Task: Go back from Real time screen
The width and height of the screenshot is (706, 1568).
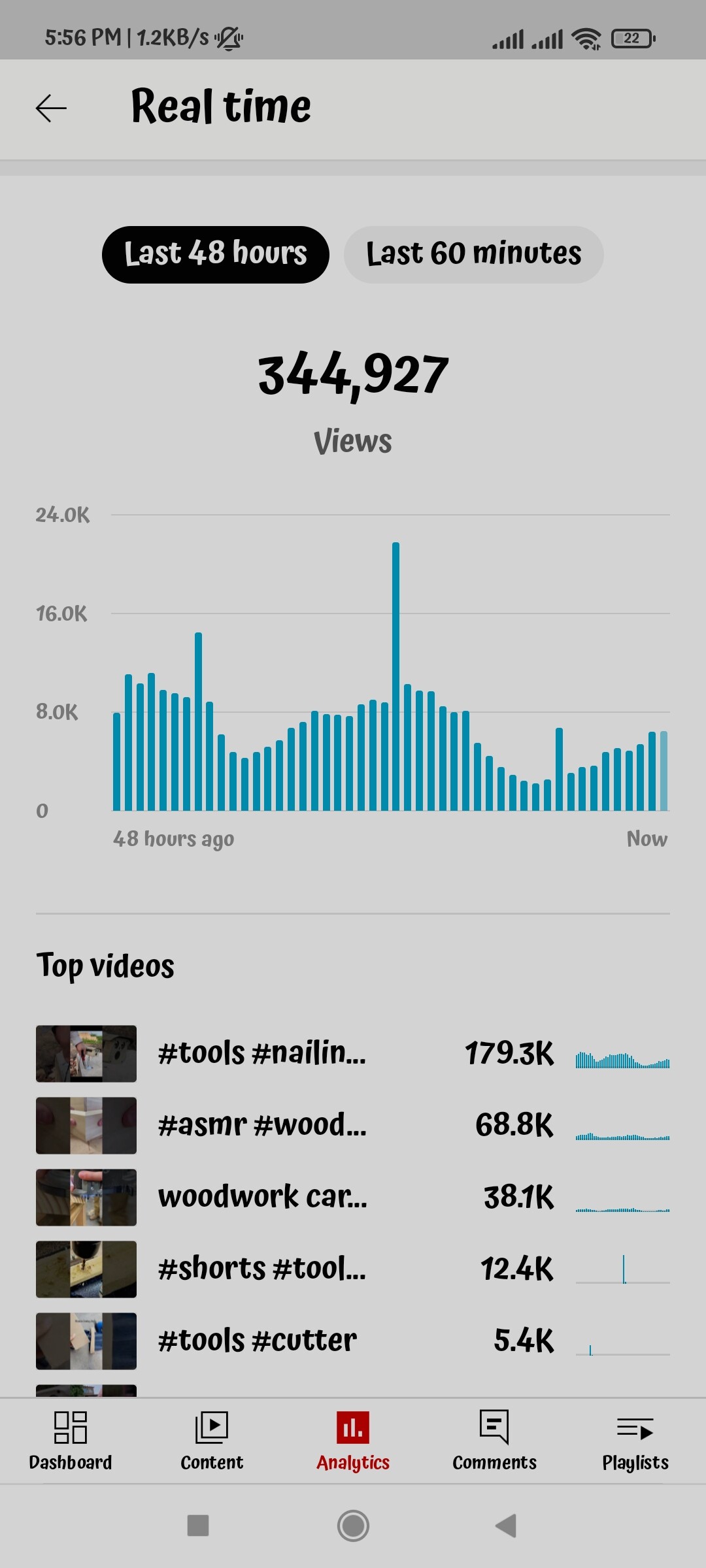Action: coord(51,108)
